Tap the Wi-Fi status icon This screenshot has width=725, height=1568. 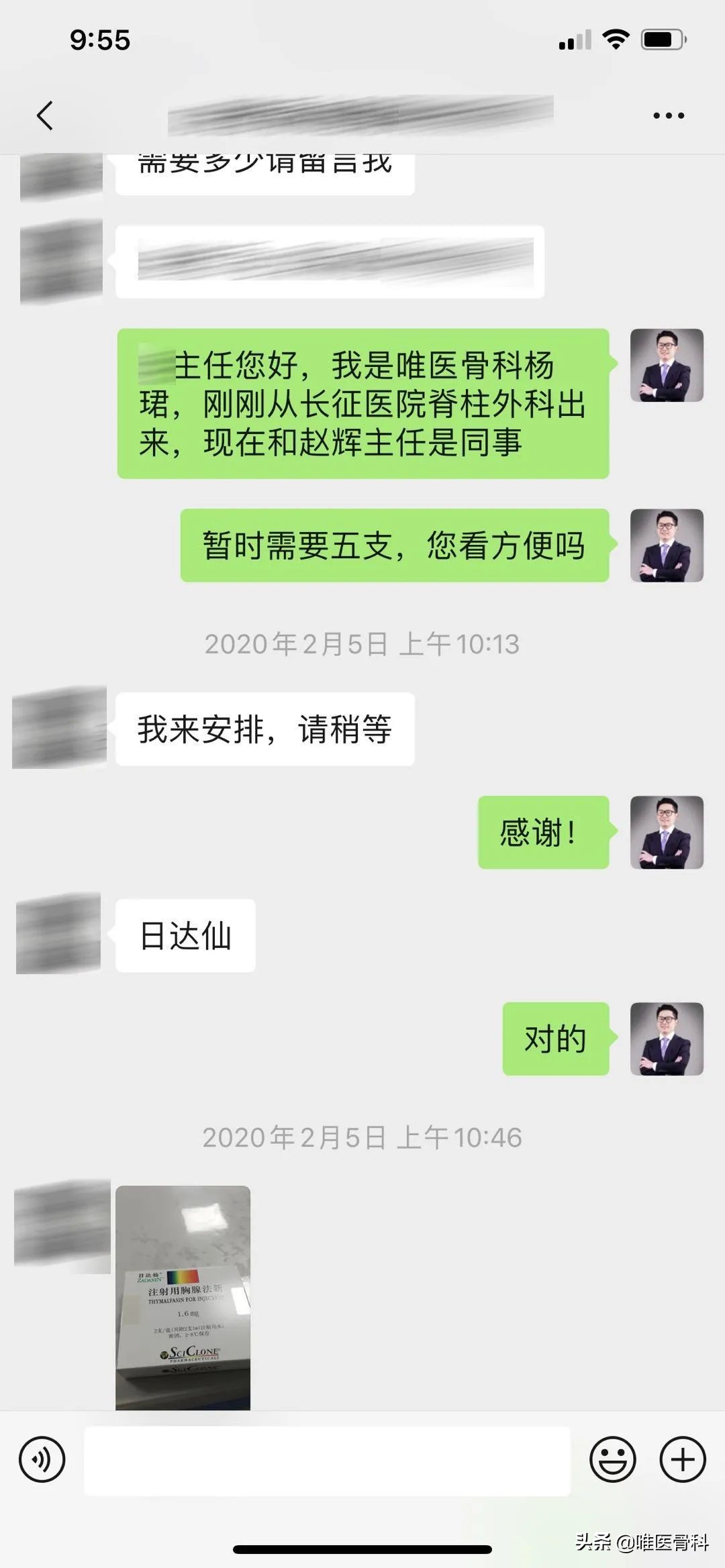click(616, 40)
